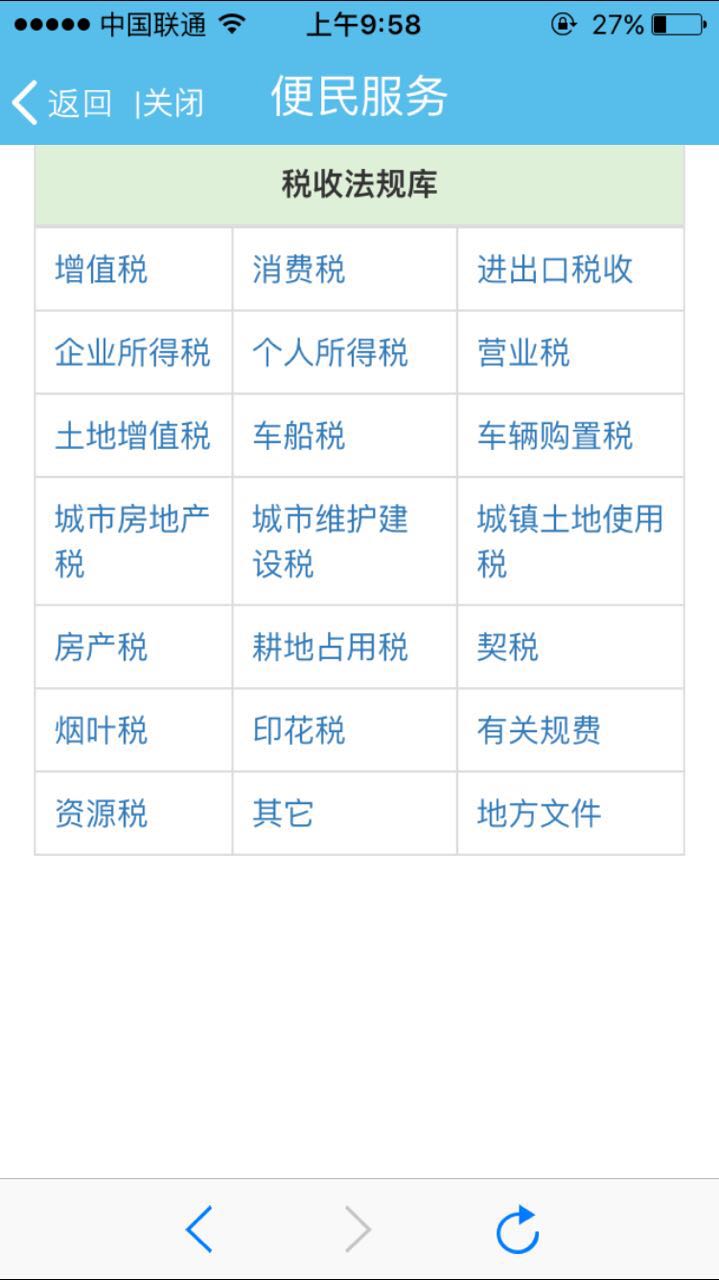
Task: Select 进出口税收
Action: pyautogui.click(x=555, y=270)
